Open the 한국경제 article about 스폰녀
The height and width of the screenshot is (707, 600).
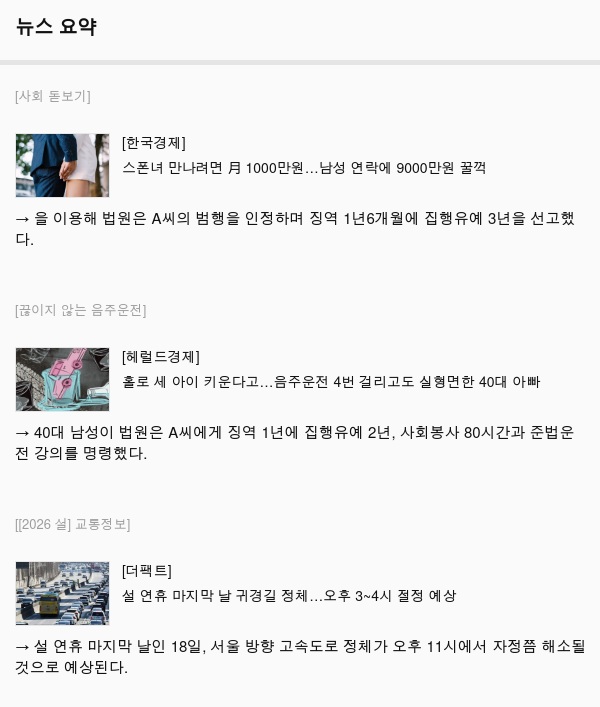[303, 168]
